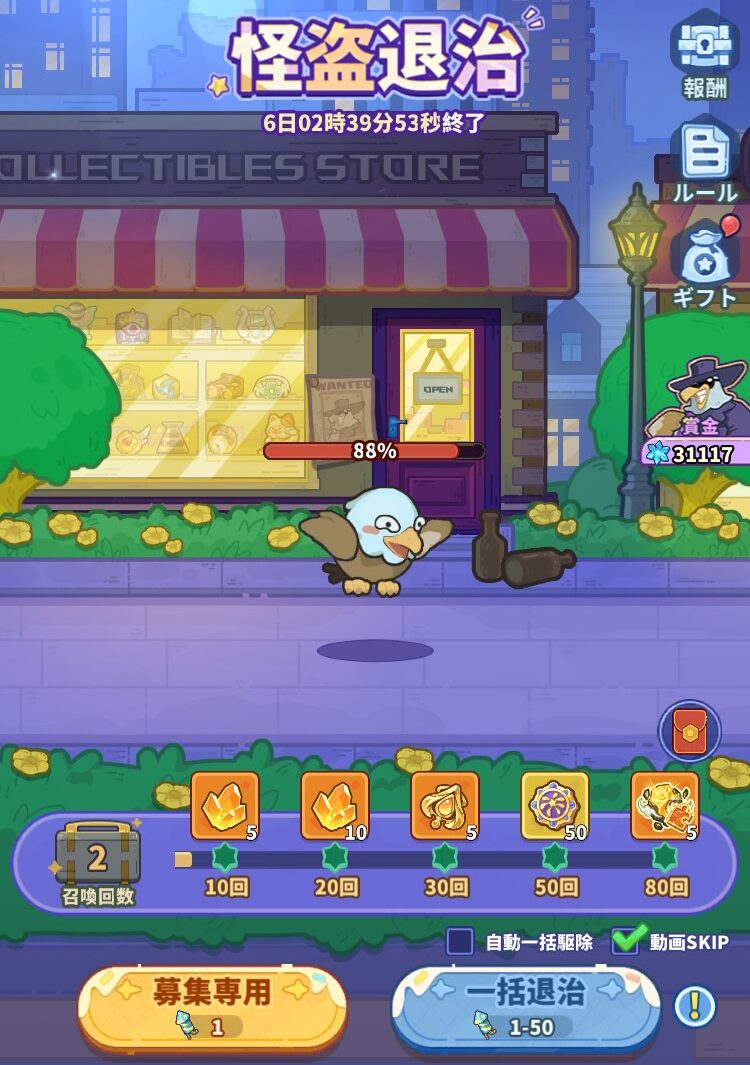
Task: Open the ギフト gift bag
Action: pyautogui.click(x=705, y=262)
